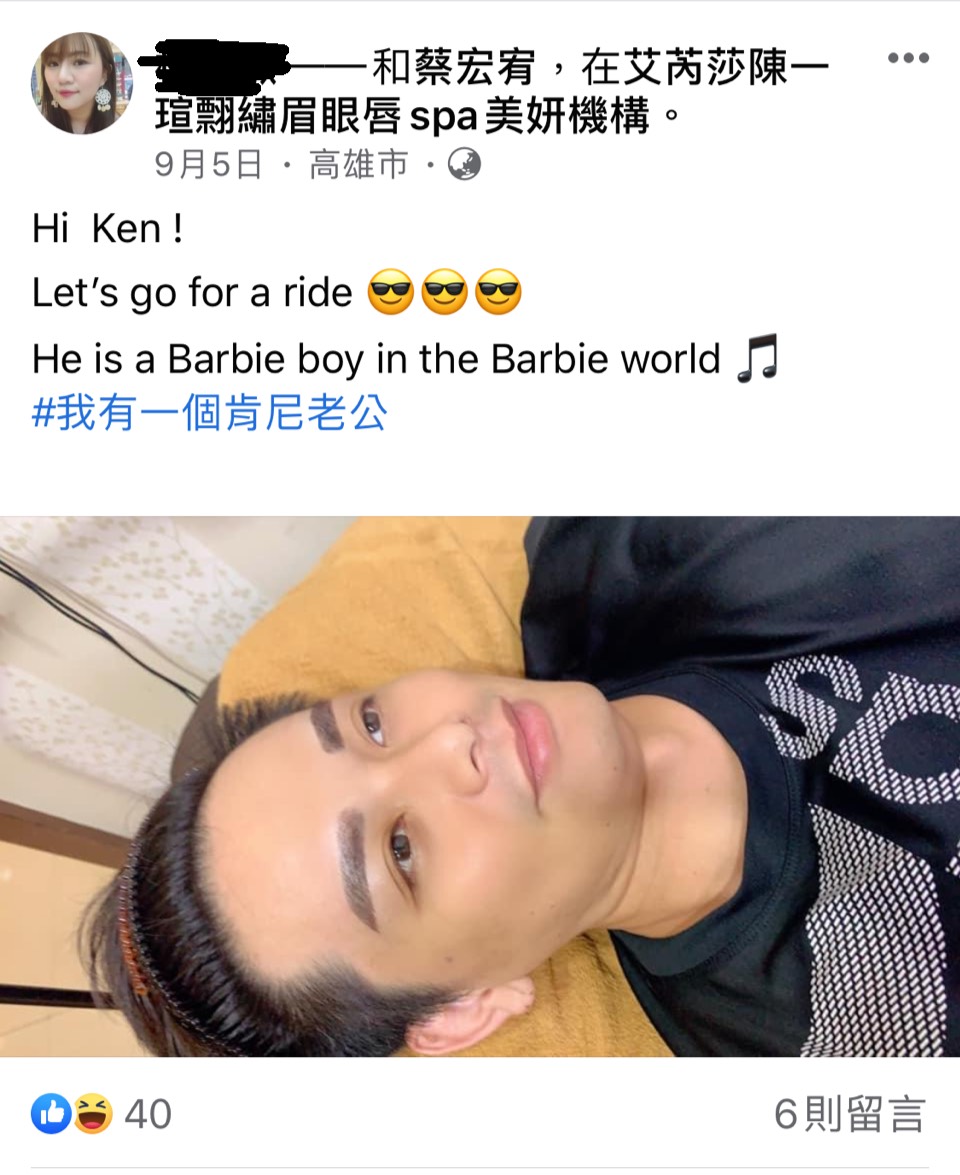The height and width of the screenshot is (1175, 960).
Task: Open the post's three-dot options menu
Action: (x=908, y=59)
